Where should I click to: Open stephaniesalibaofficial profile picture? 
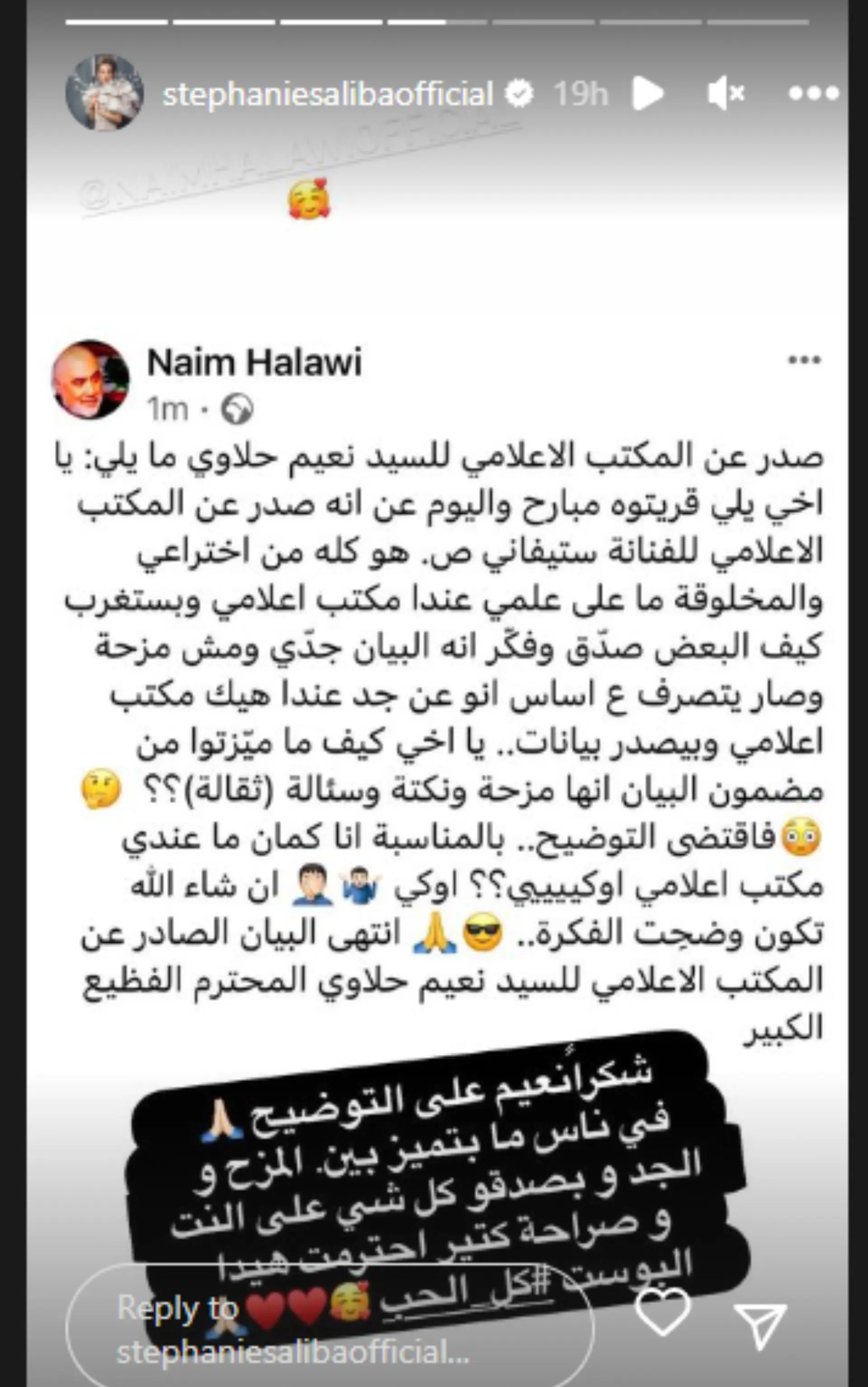click(x=104, y=93)
